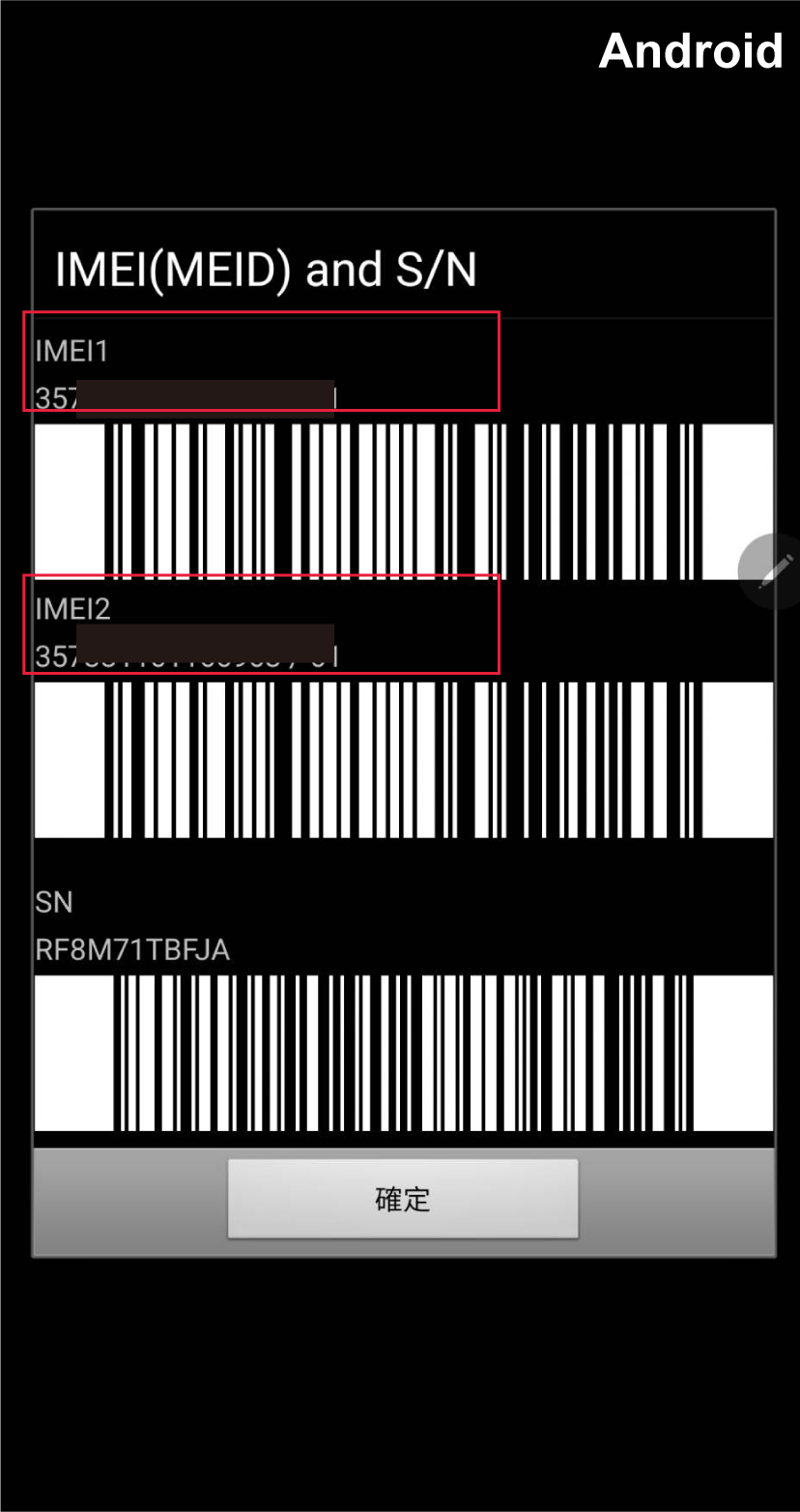Tap the 確定 button to close dialog
The width and height of the screenshot is (800, 1512).
click(x=403, y=1199)
